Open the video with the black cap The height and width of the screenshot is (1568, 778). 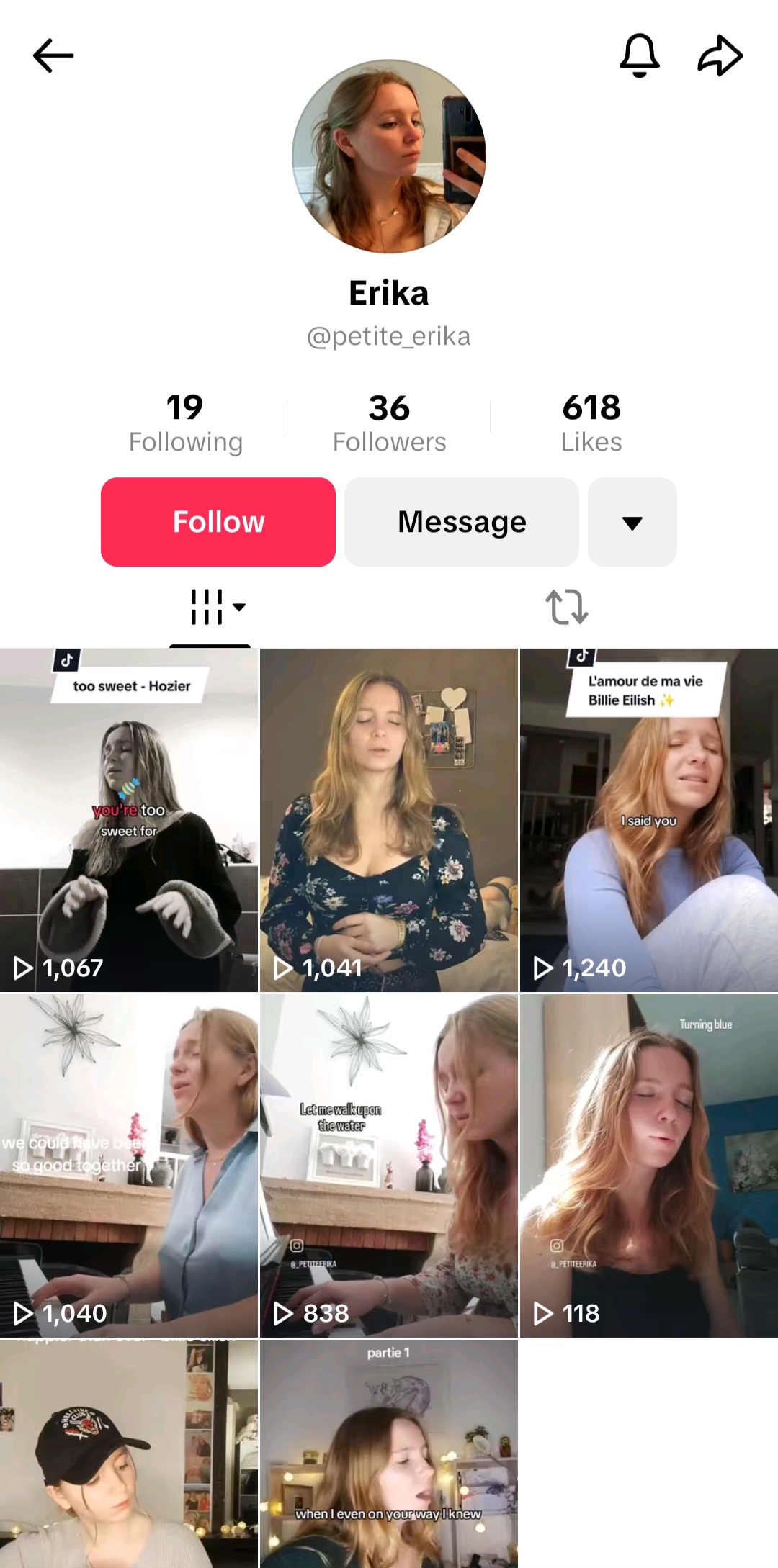click(129, 1454)
